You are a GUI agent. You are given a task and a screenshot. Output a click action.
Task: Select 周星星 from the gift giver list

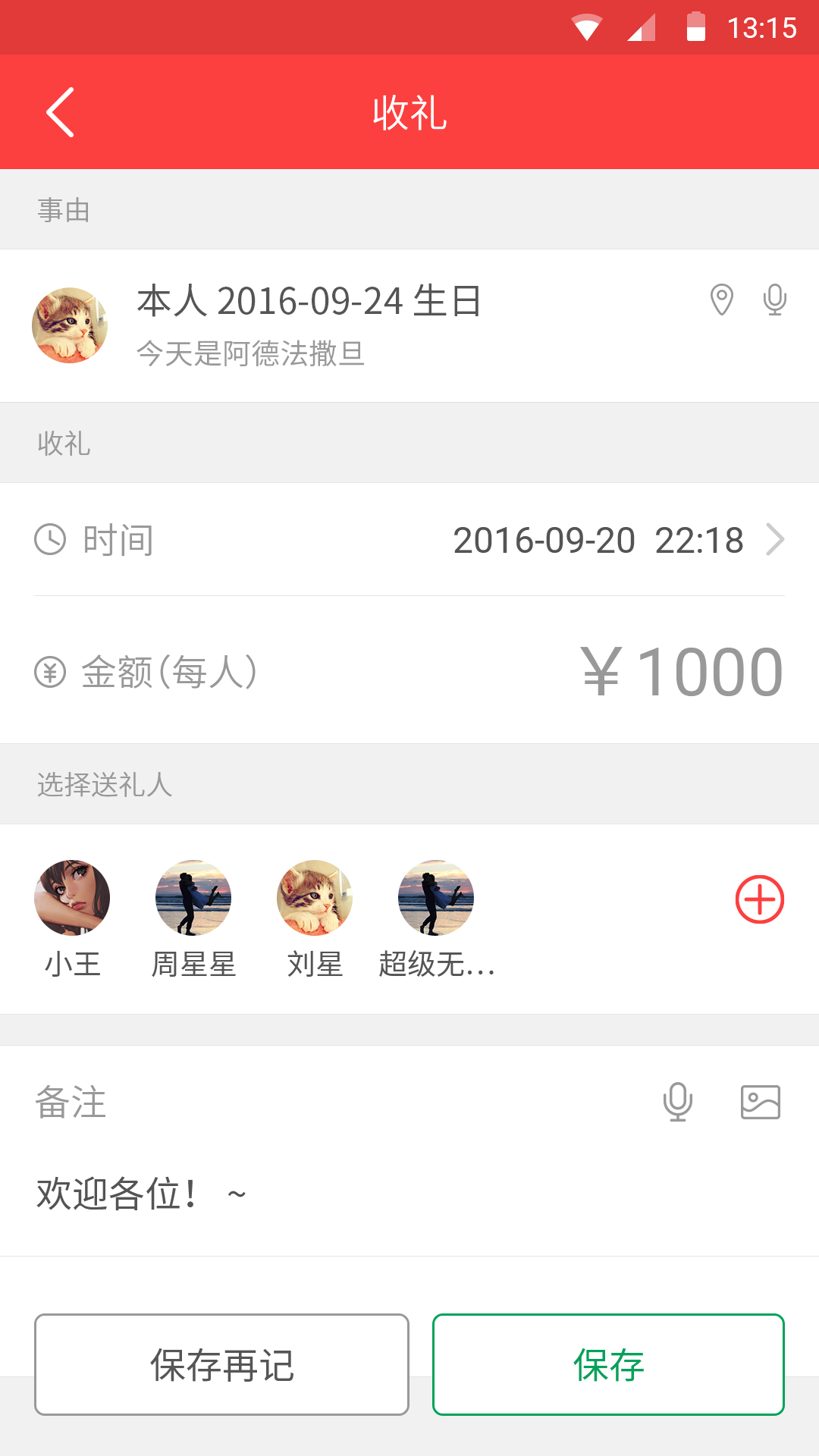(193, 897)
